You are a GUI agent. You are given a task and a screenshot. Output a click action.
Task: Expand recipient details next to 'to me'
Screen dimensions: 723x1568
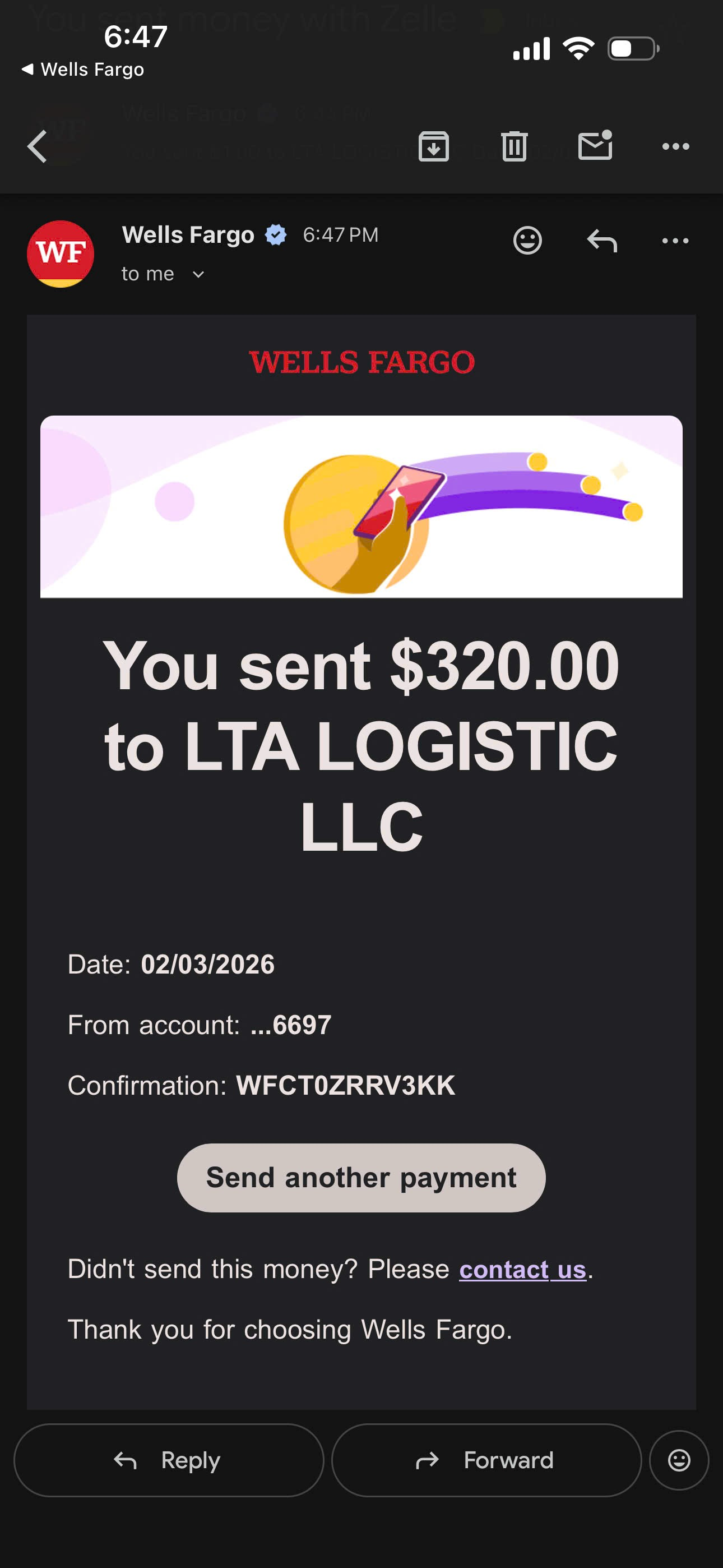[198, 275]
